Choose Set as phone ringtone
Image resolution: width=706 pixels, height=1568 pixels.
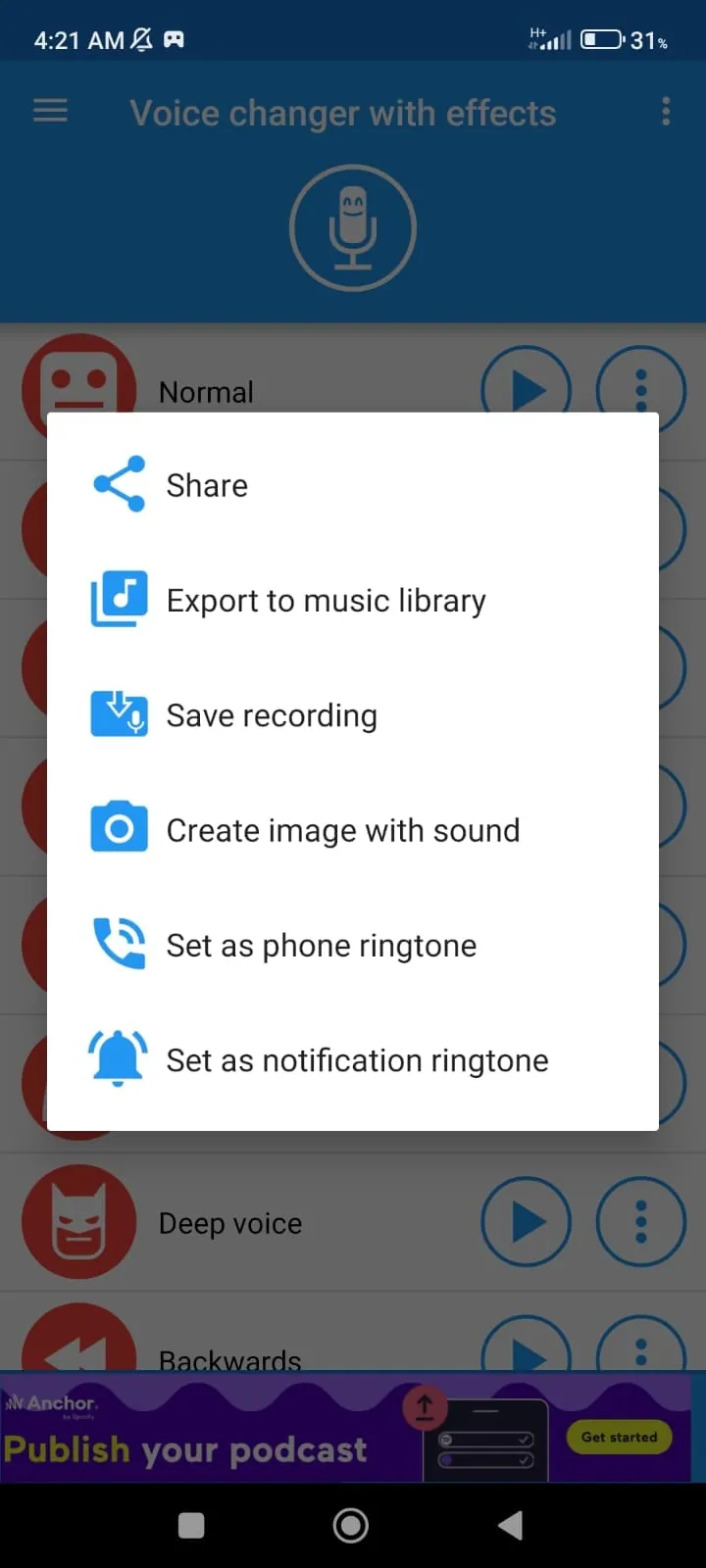tap(321, 946)
